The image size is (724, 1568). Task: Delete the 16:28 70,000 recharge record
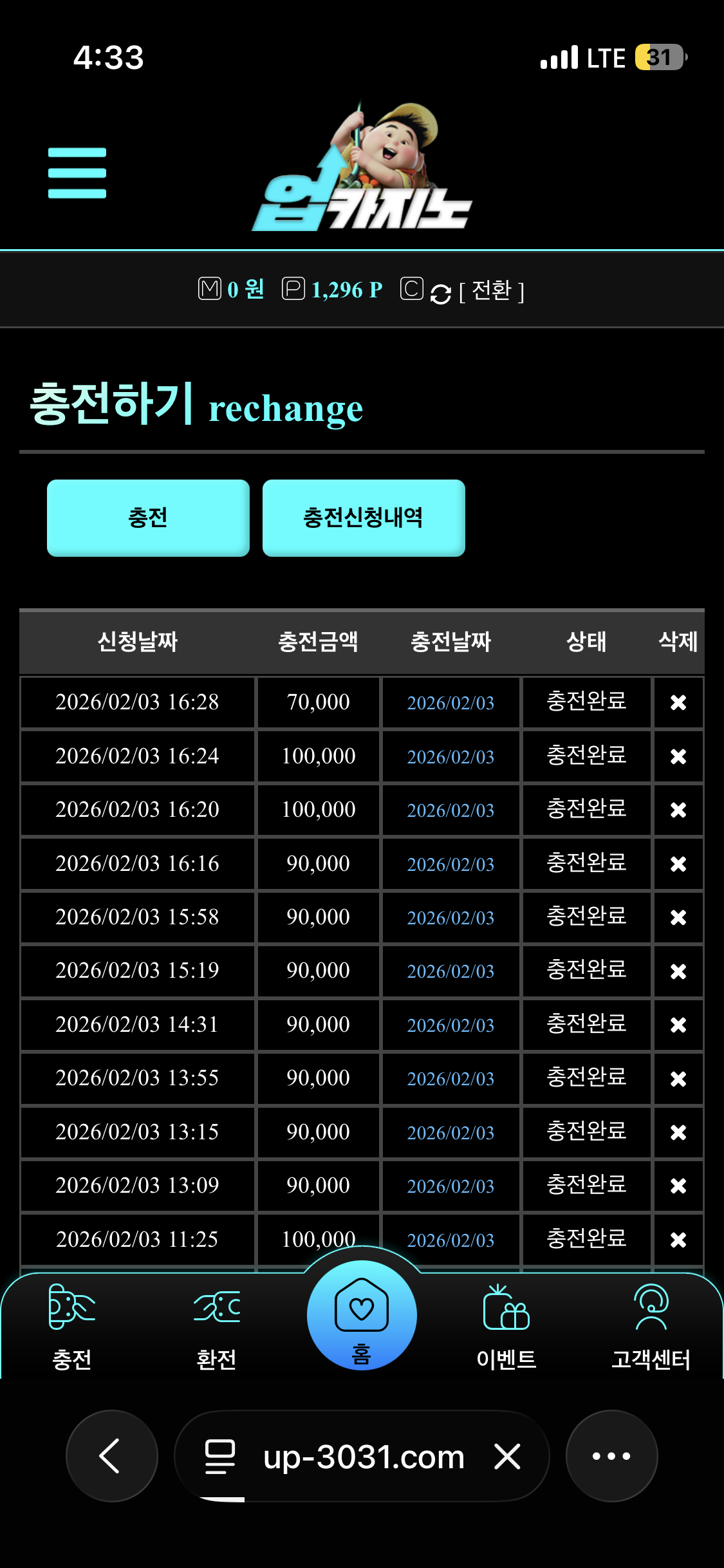click(678, 702)
